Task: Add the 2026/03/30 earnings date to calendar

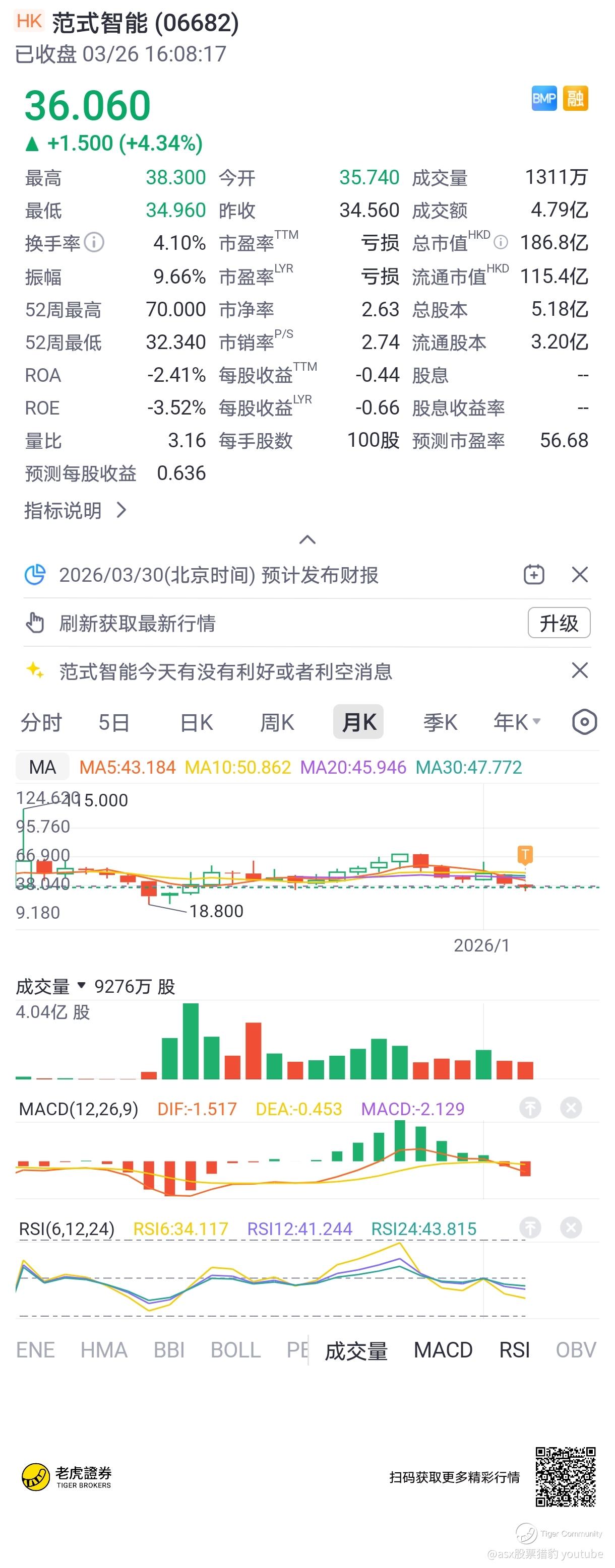Action: [x=533, y=575]
